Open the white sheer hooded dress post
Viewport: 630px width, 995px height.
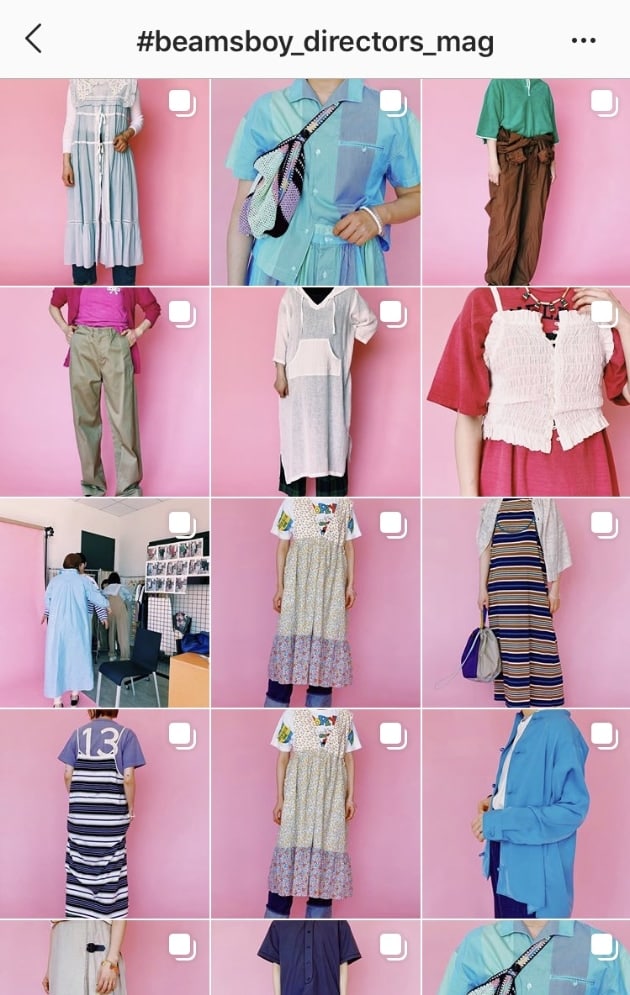[x=315, y=392]
